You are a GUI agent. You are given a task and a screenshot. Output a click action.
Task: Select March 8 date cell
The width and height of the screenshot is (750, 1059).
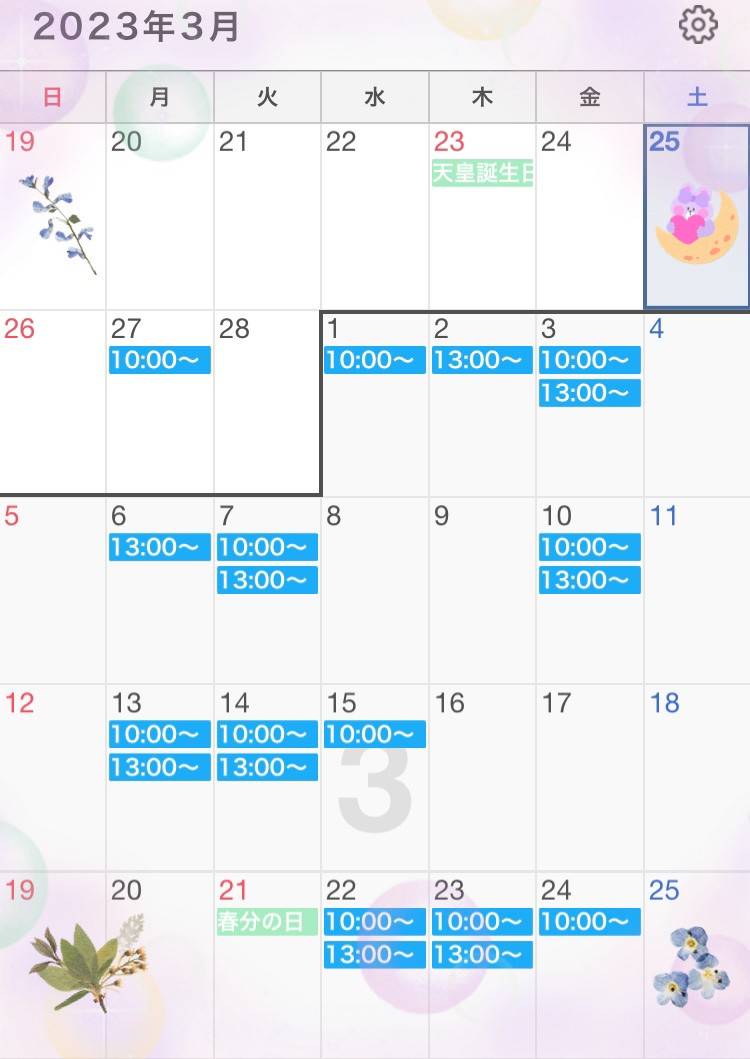(375, 590)
